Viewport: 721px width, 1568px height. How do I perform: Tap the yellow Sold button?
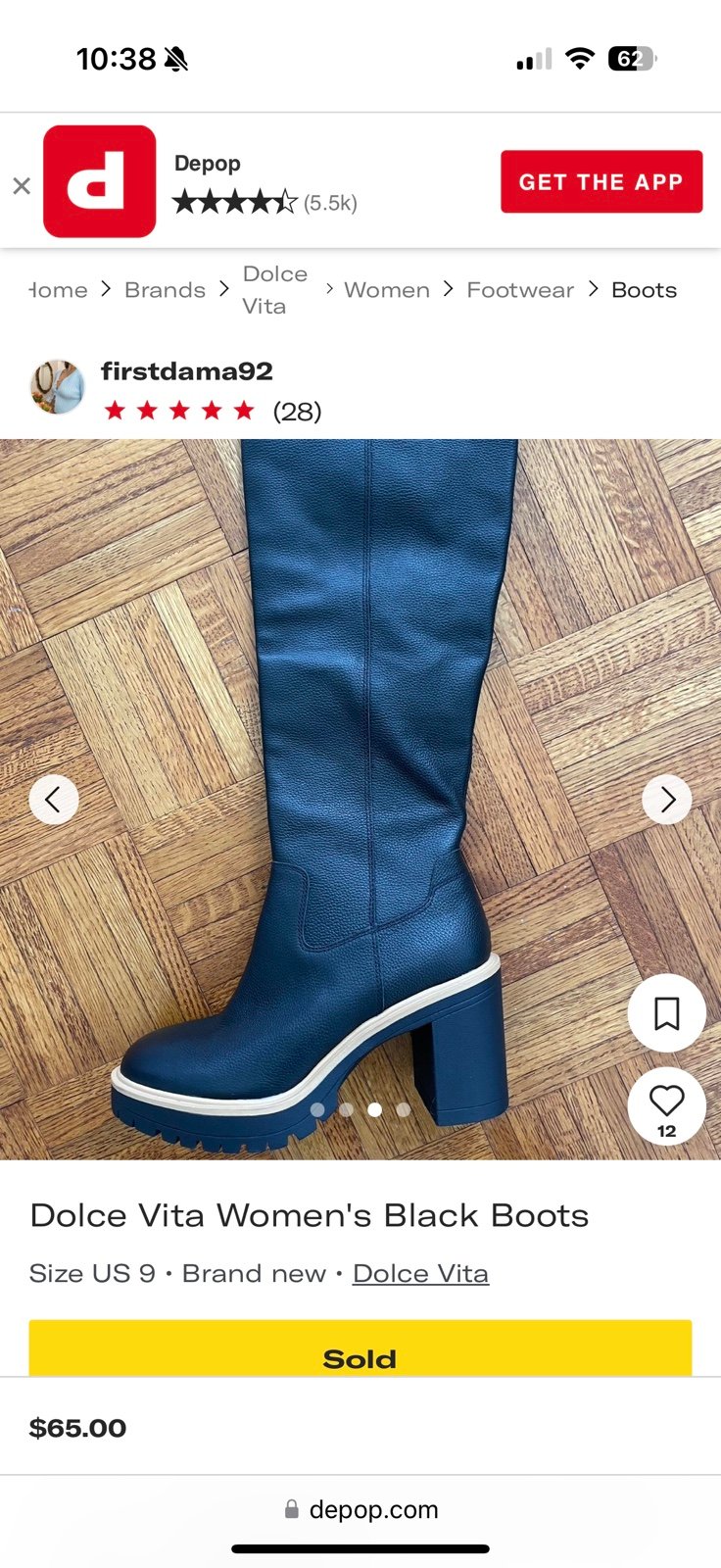click(360, 1348)
